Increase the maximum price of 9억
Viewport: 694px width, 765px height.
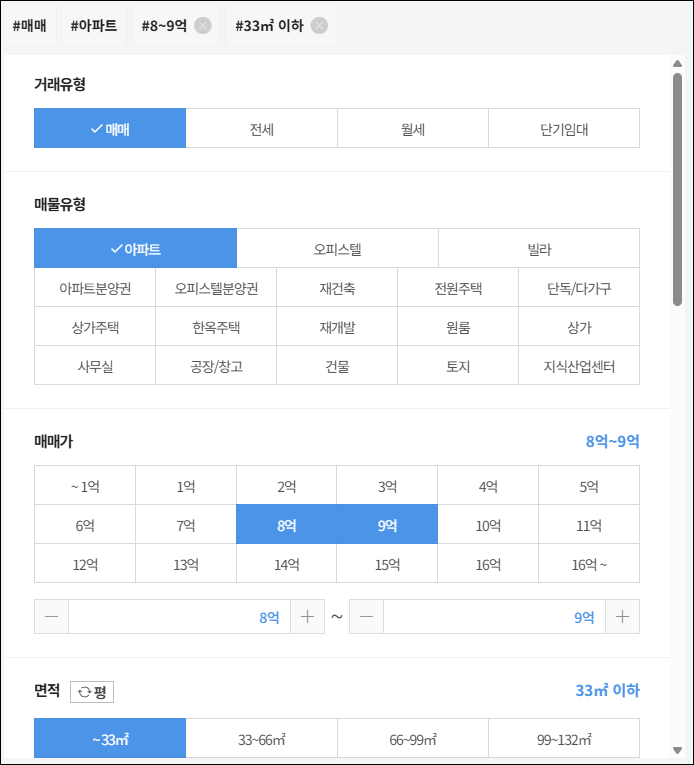pos(622,617)
